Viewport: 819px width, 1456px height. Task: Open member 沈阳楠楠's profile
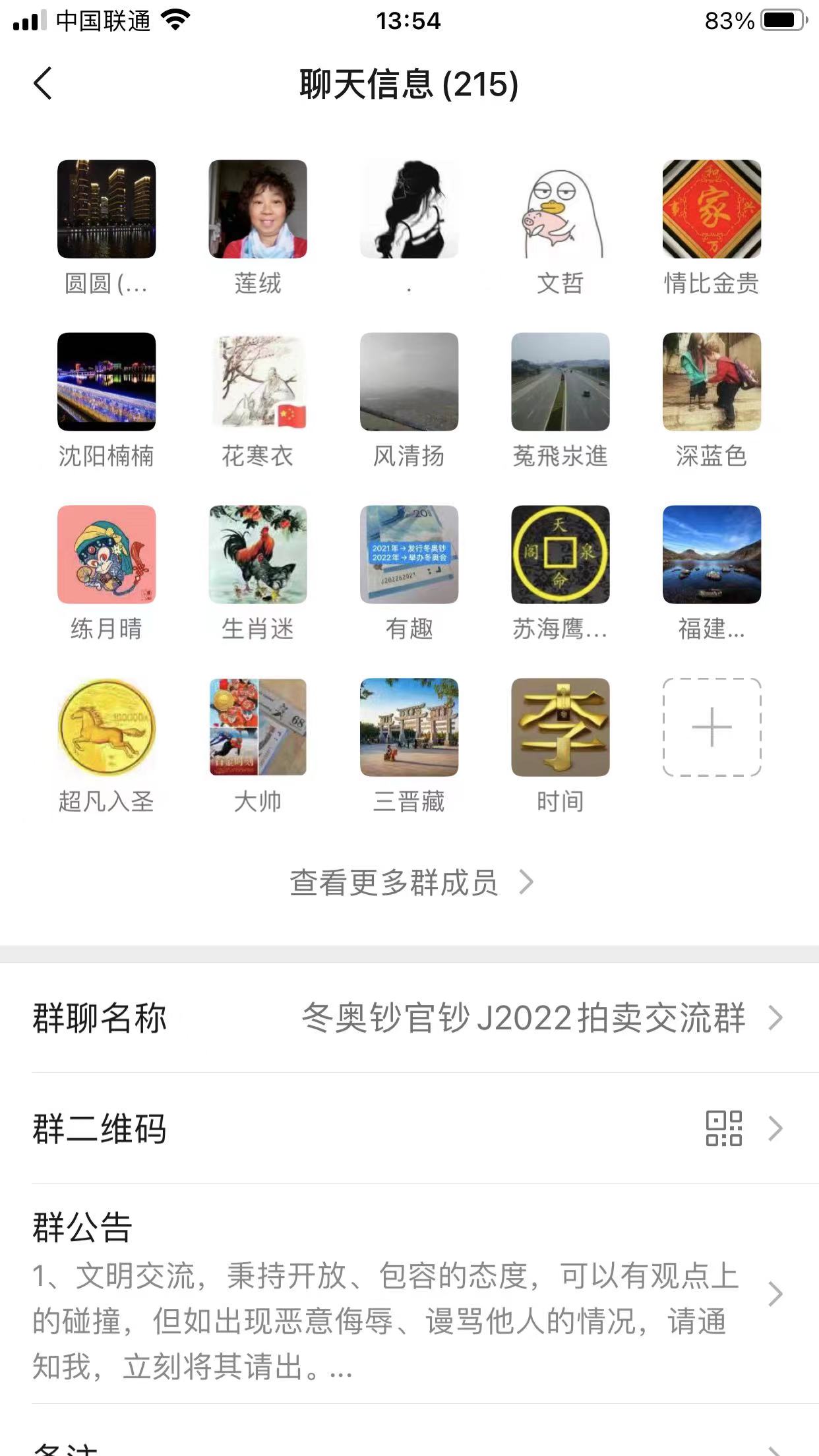[x=107, y=382]
